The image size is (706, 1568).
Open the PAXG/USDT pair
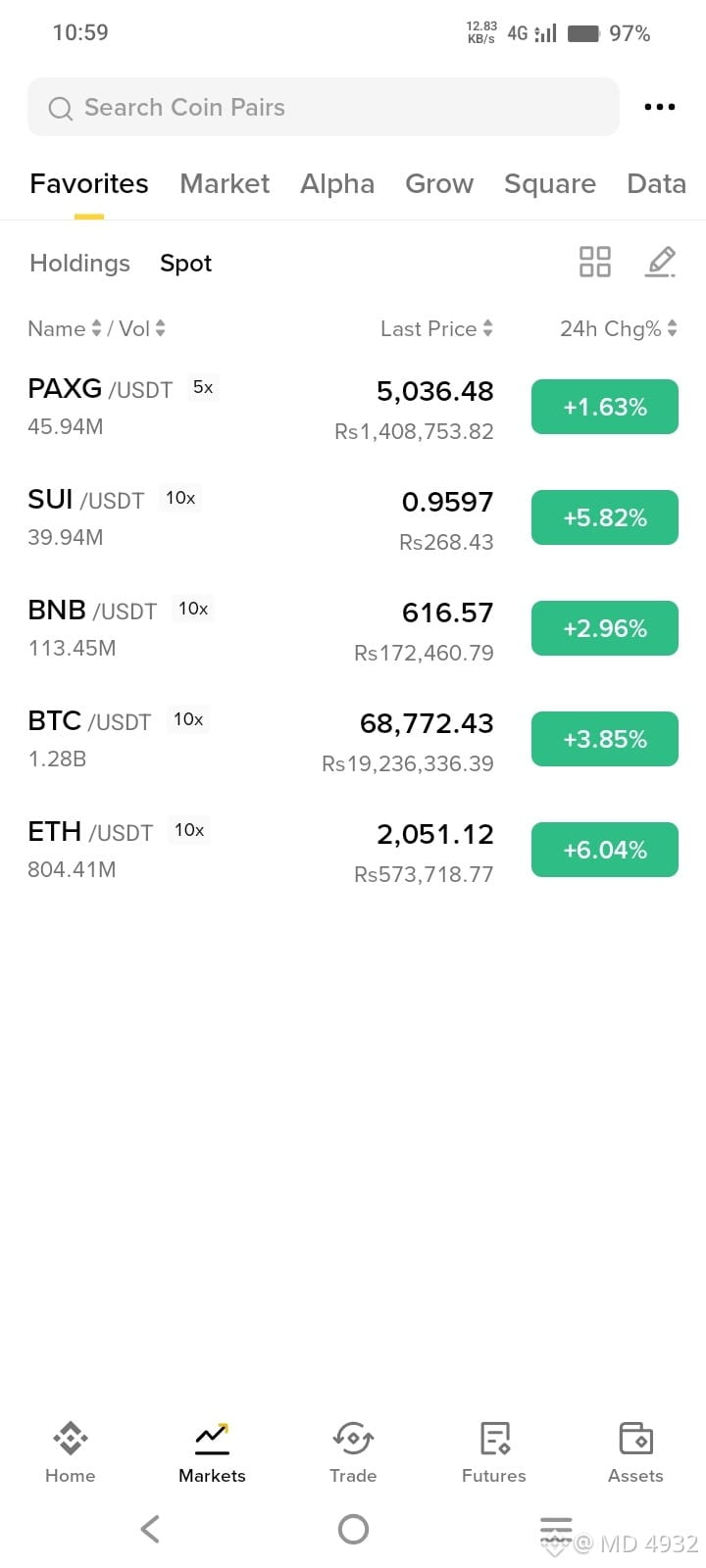tap(353, 408)
